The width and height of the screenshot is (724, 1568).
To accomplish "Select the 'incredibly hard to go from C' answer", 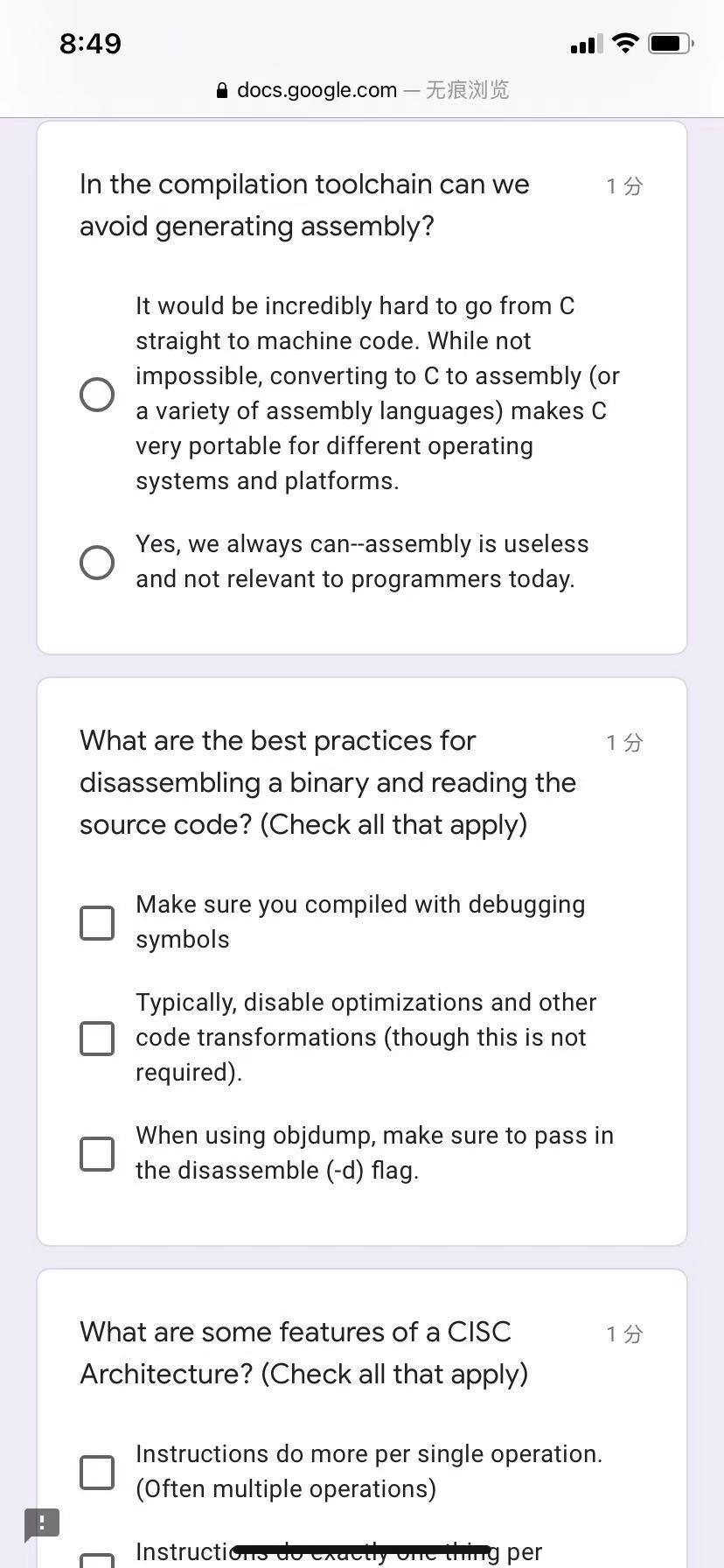I will [97, 395].
